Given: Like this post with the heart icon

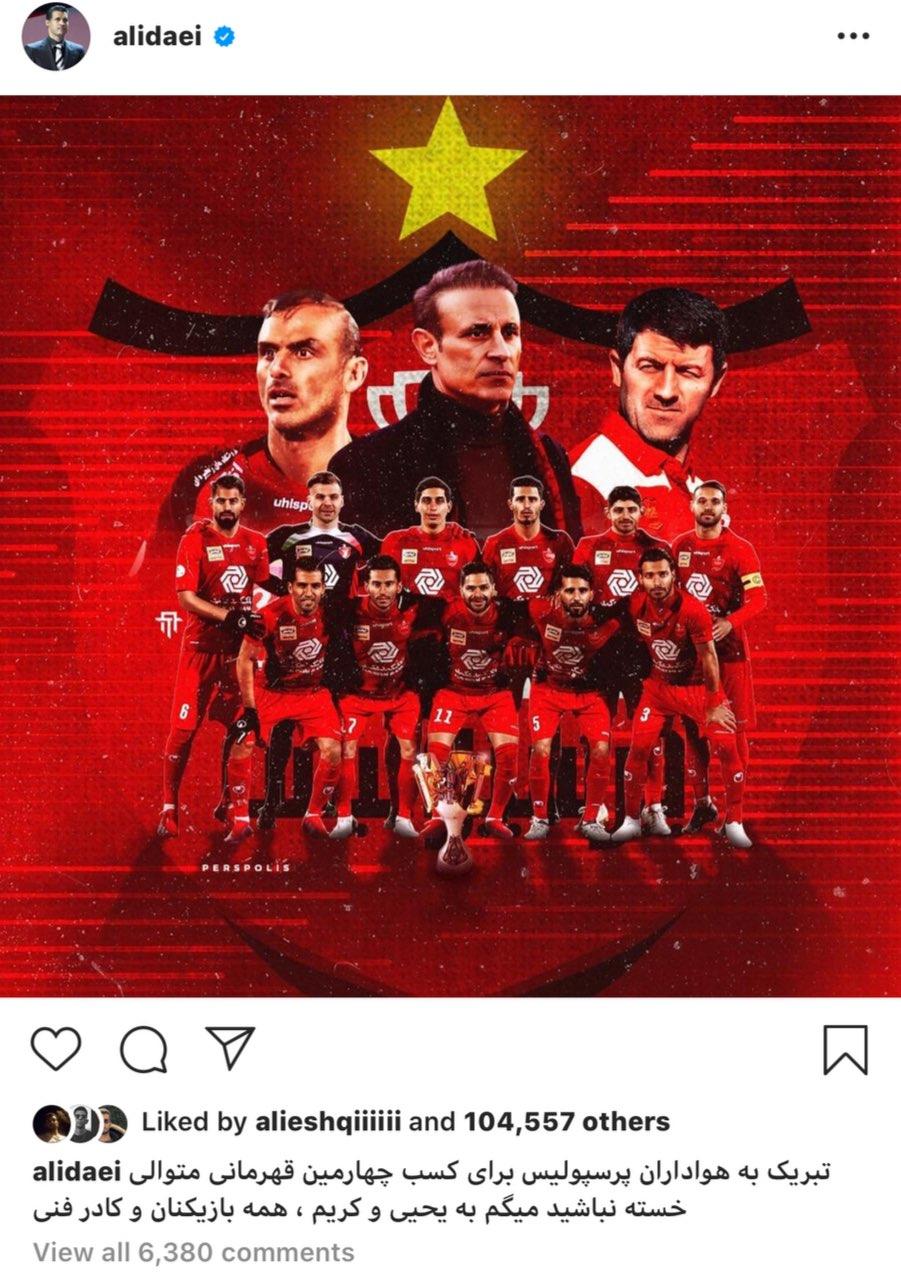Looking at the screenshot, I should [x=56, y=1049].
